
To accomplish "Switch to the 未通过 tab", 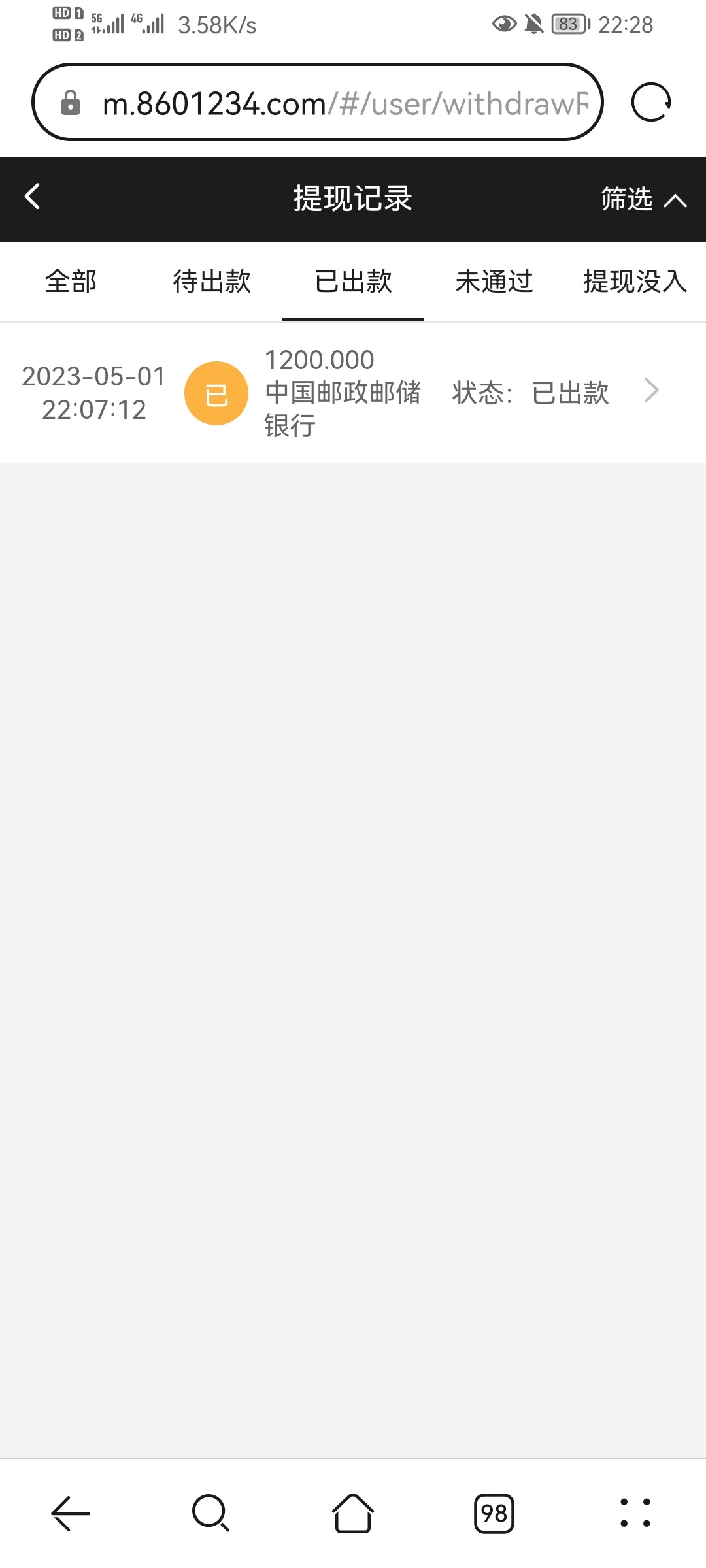I will pyautogui.click(x=494, y=282).
